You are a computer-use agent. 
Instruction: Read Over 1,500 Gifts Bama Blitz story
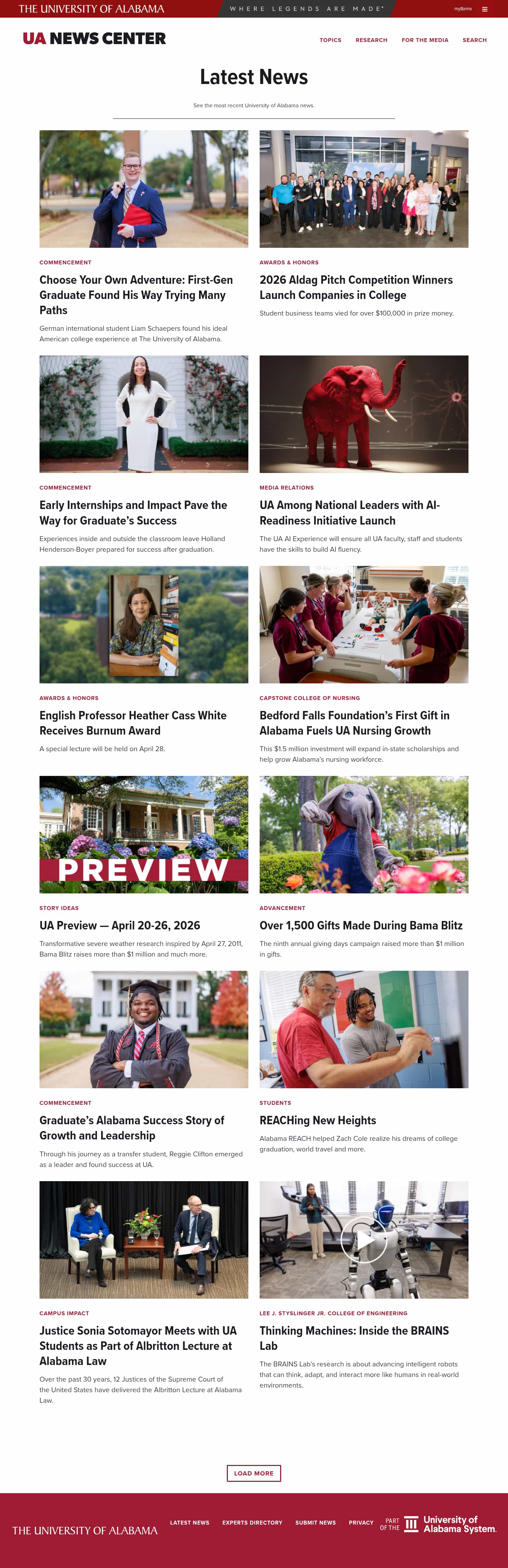[361, 925]
